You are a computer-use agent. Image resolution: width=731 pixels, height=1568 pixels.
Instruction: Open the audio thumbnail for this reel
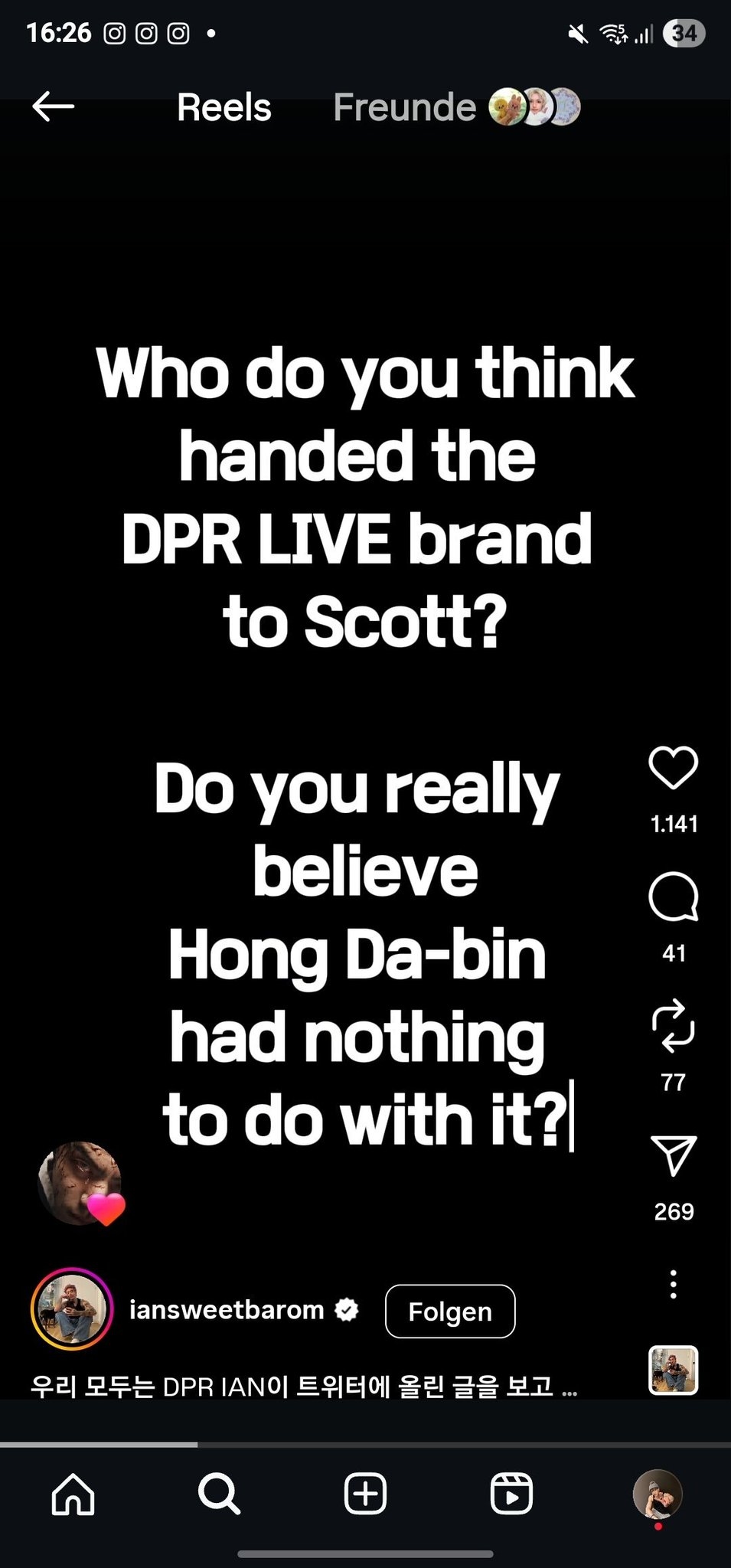pos(673,1370)
